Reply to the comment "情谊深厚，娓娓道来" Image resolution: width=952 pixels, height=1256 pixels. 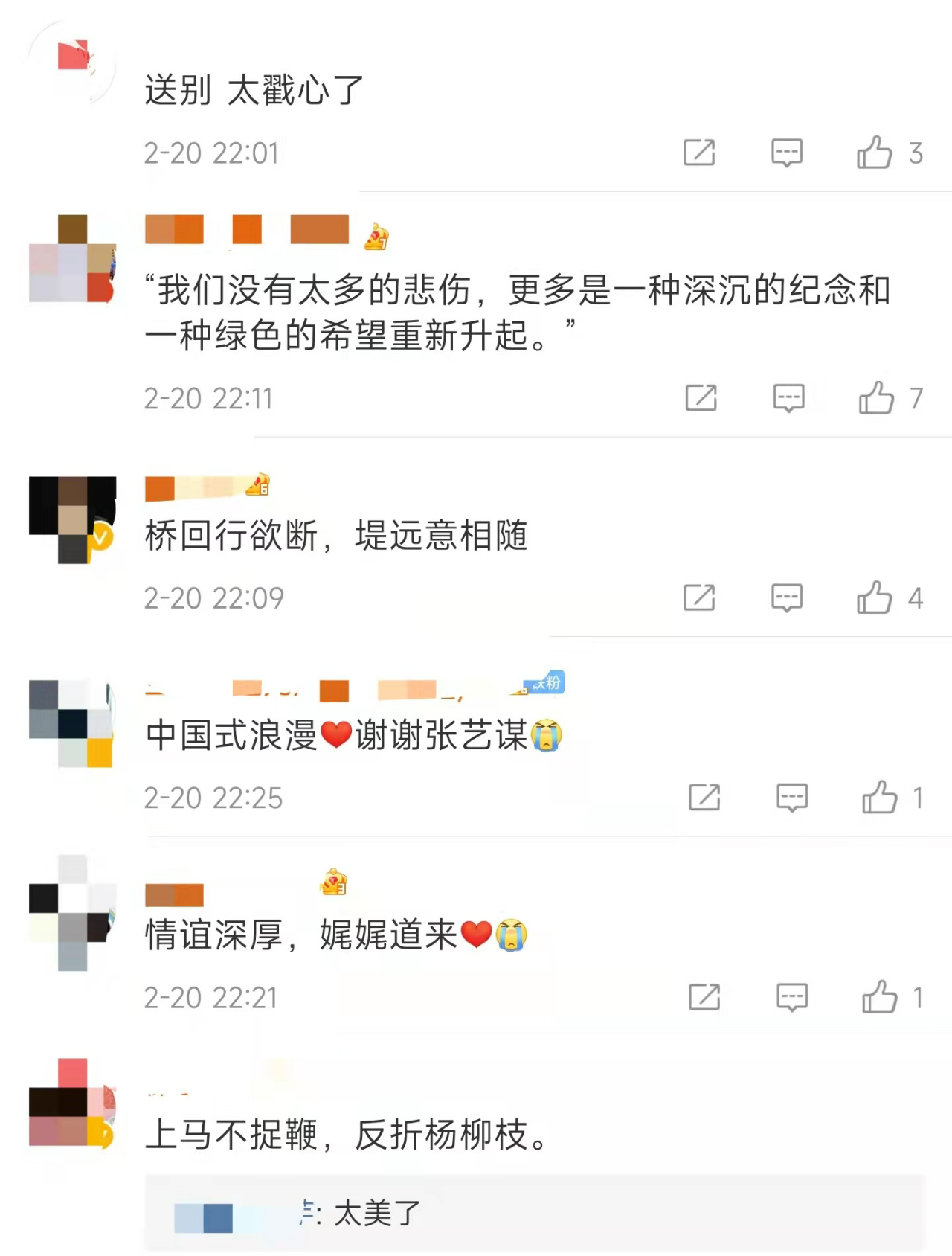791,997
